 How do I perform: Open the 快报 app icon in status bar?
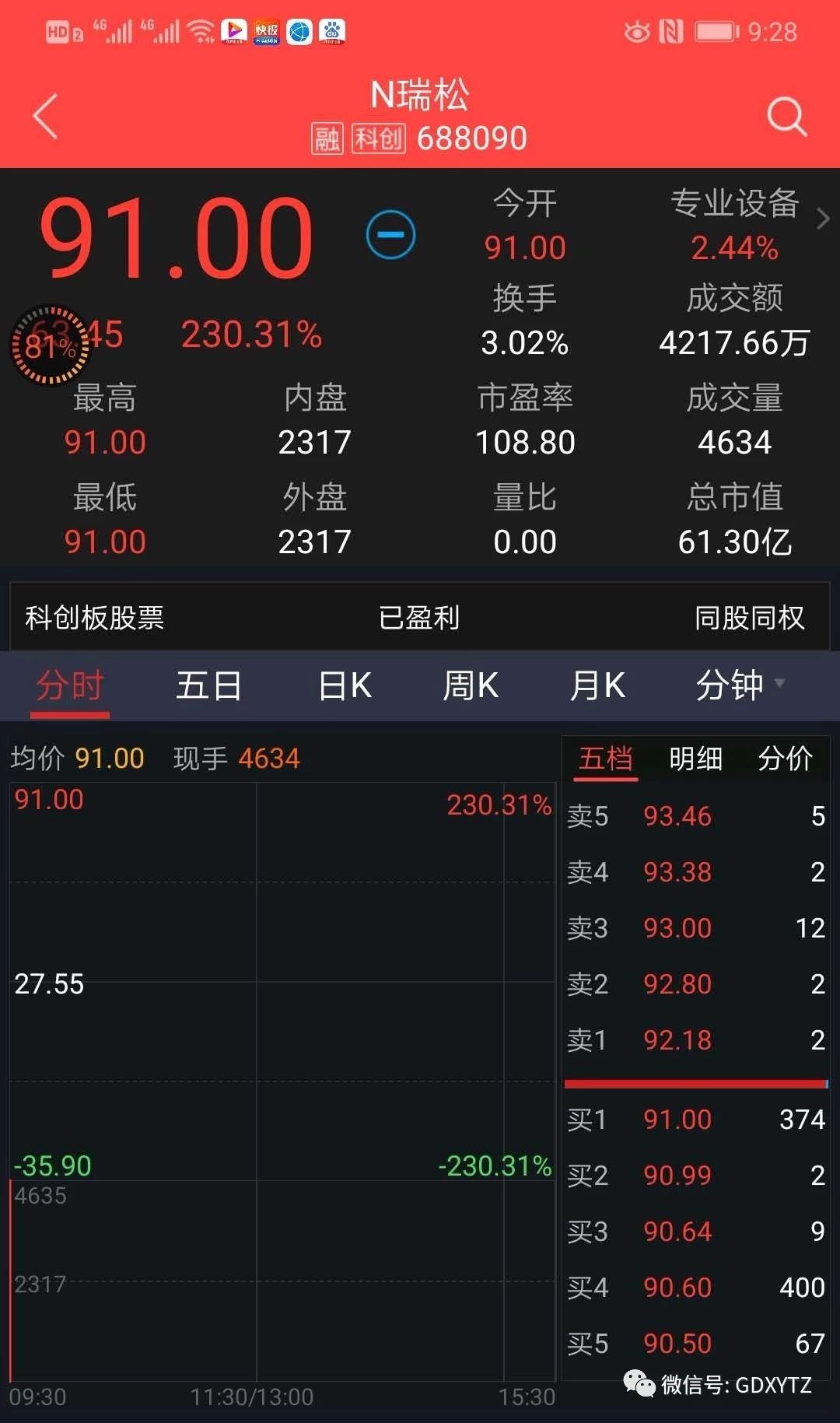coord(265,32)
